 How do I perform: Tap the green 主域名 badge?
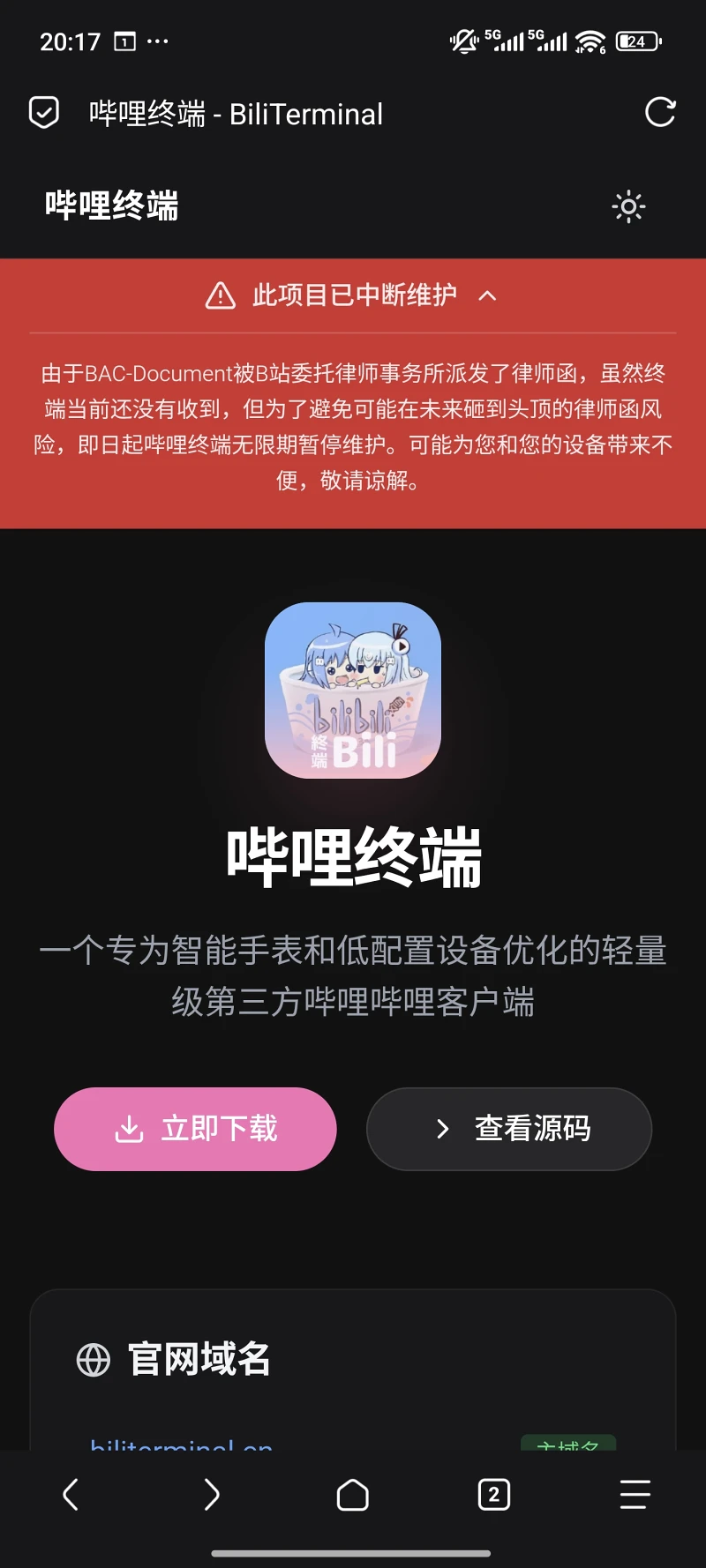pos(568,1441)
